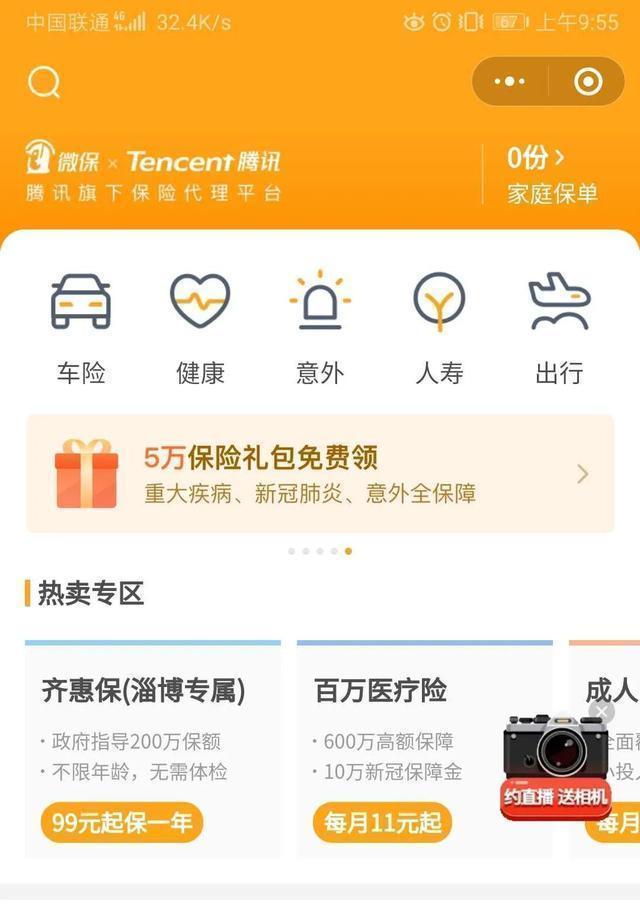Tap the 99元起保一年 button

tap(122, 823)
